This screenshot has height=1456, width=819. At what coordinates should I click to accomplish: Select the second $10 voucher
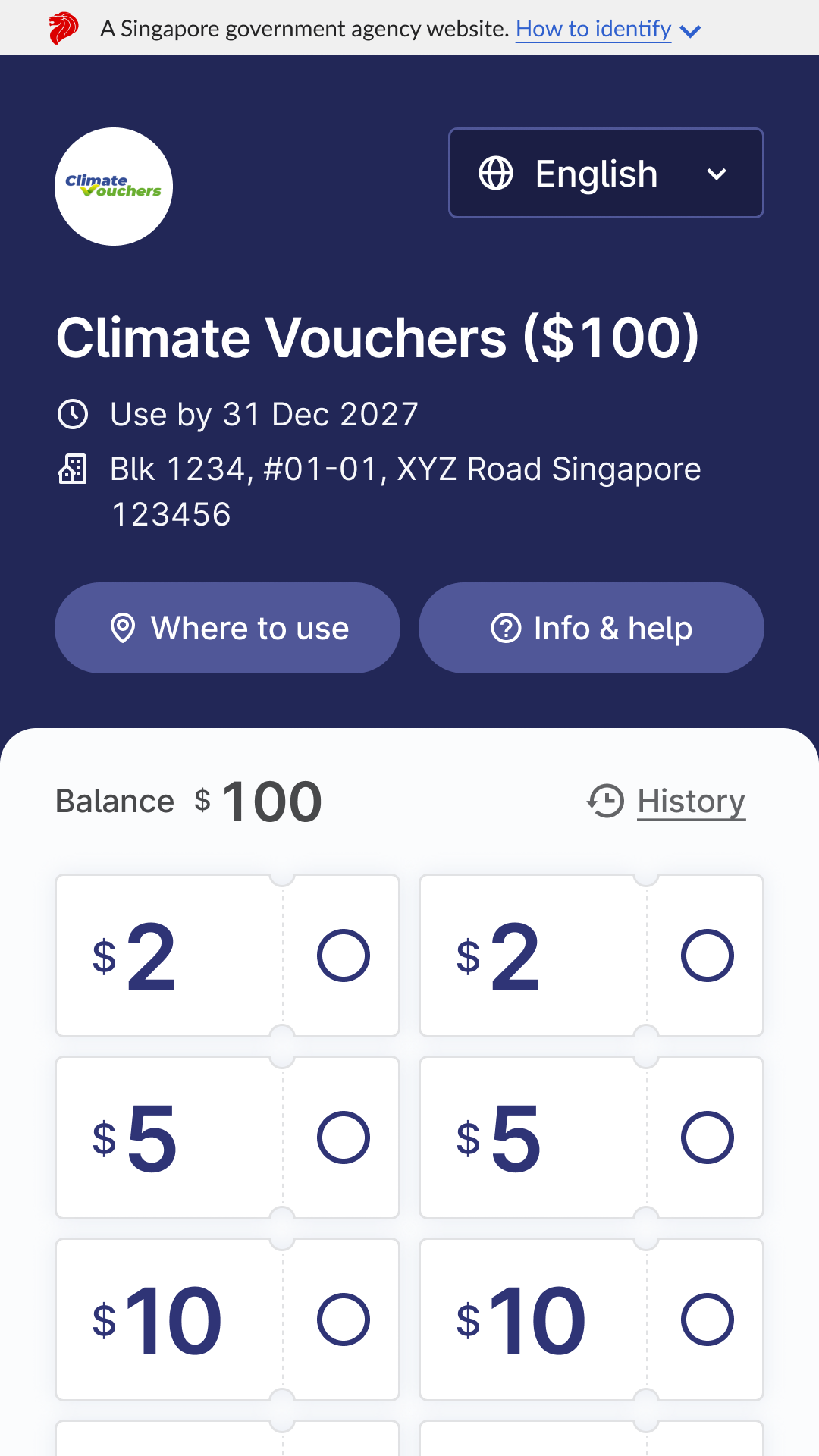(x=591, y=1319)
